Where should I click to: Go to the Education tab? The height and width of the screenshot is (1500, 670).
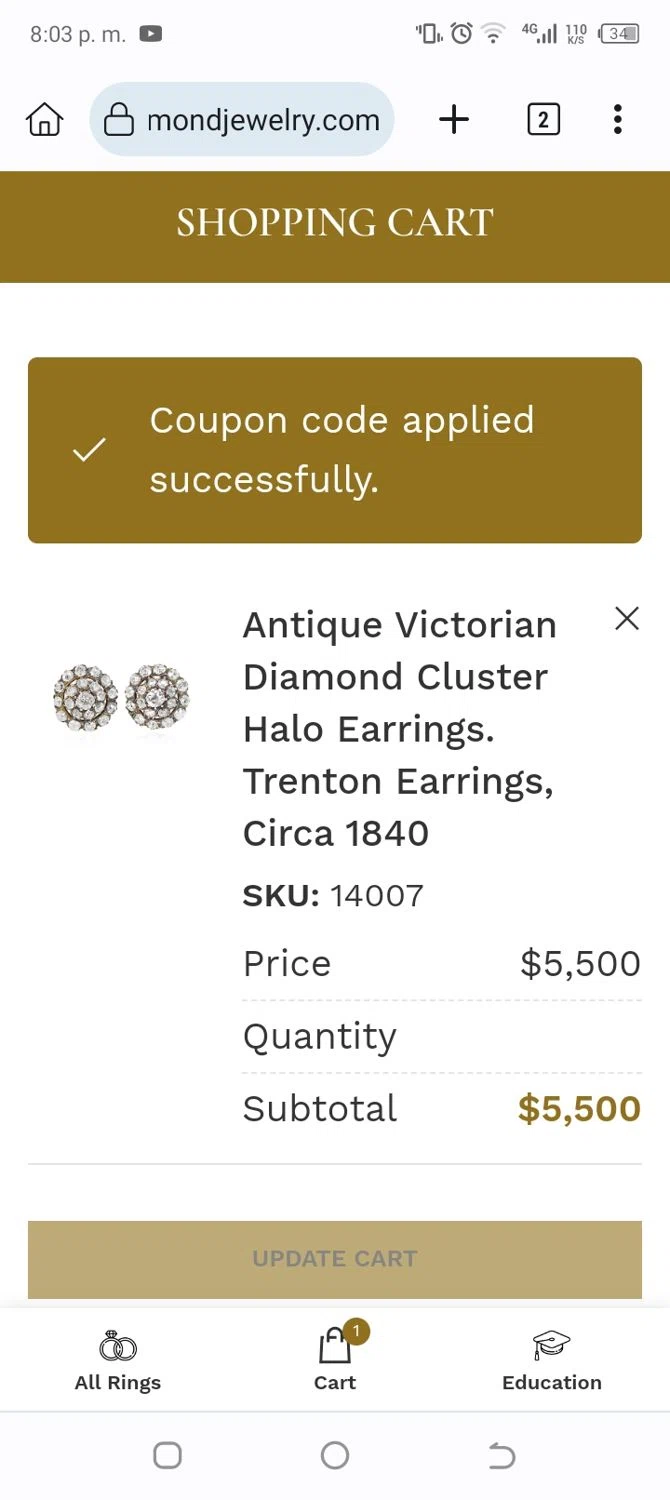[x=552, y=1361]
